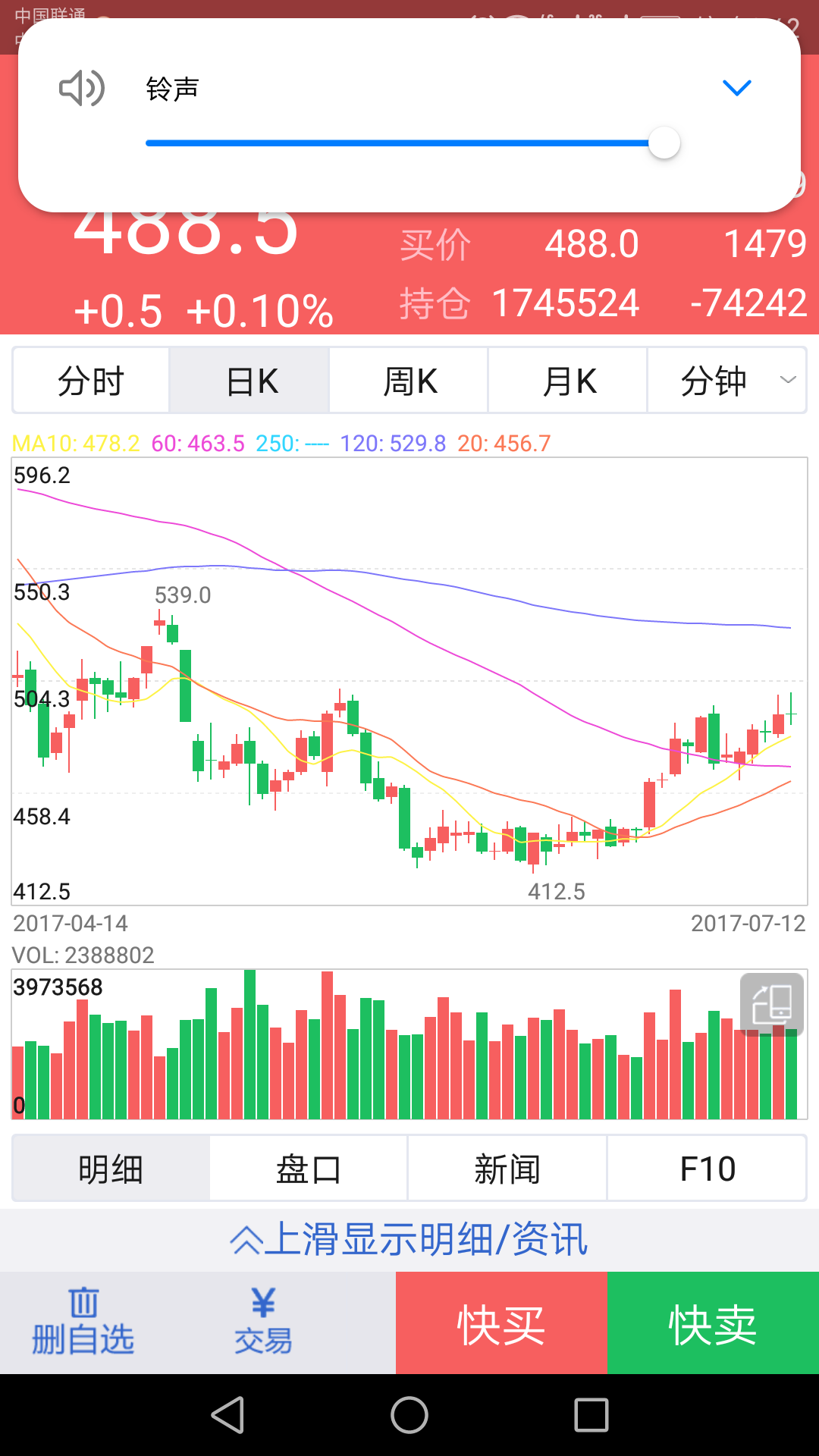
Task: Switch to the 分时 chart tab
Action: click(91, 381)
